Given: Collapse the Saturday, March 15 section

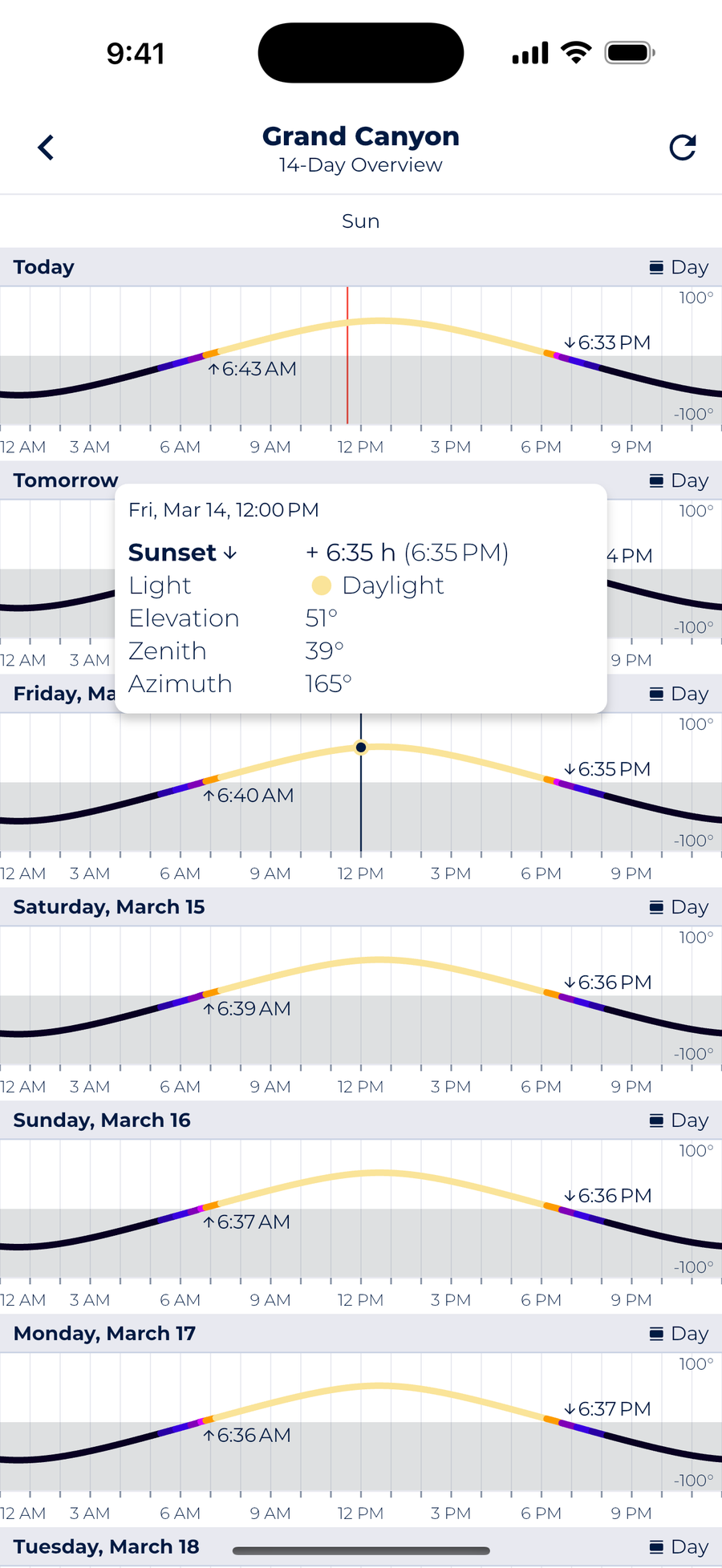Looking at the screenshot, I should 108,906.
